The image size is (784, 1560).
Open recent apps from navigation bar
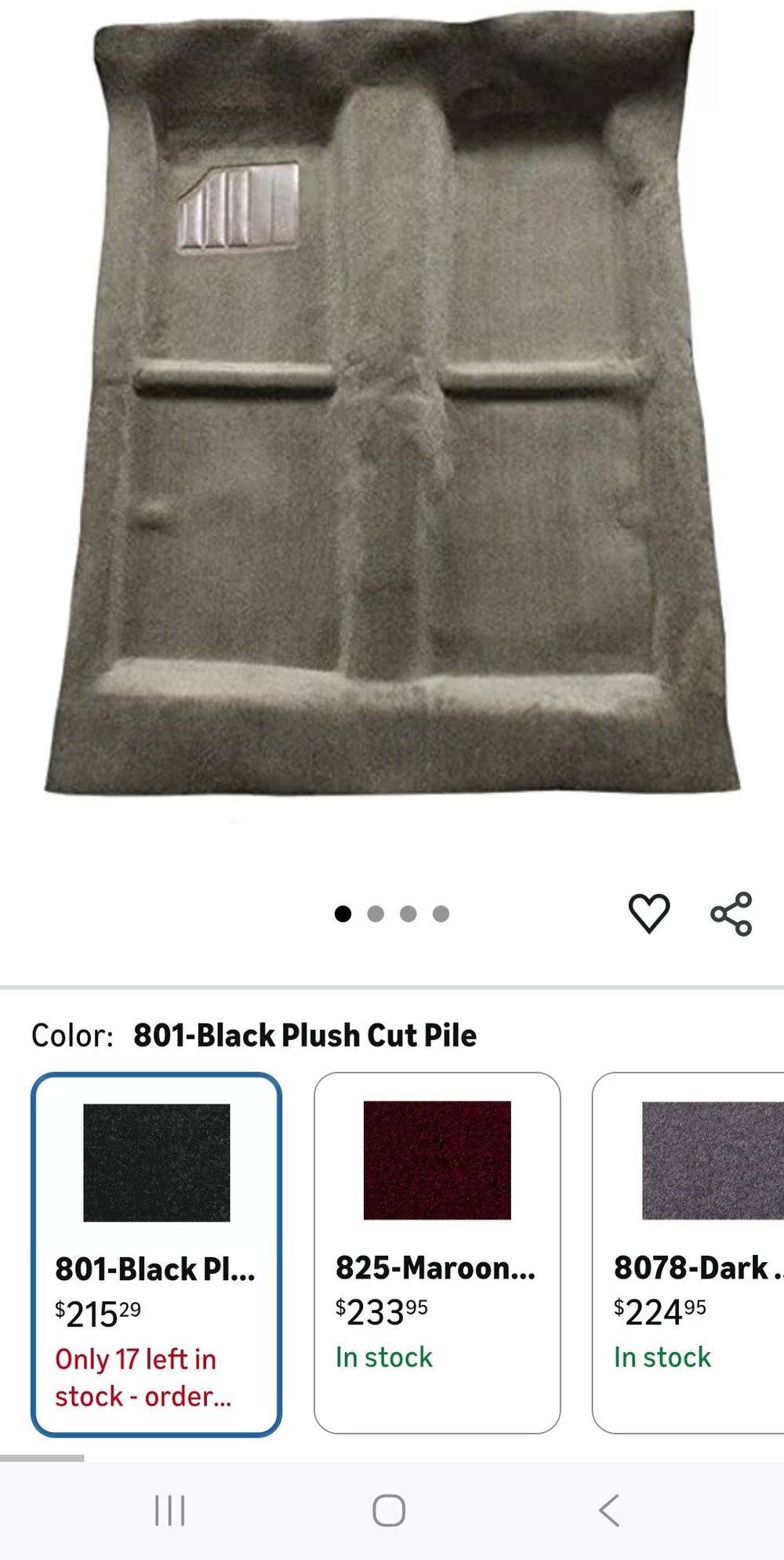coord(170,1510)
